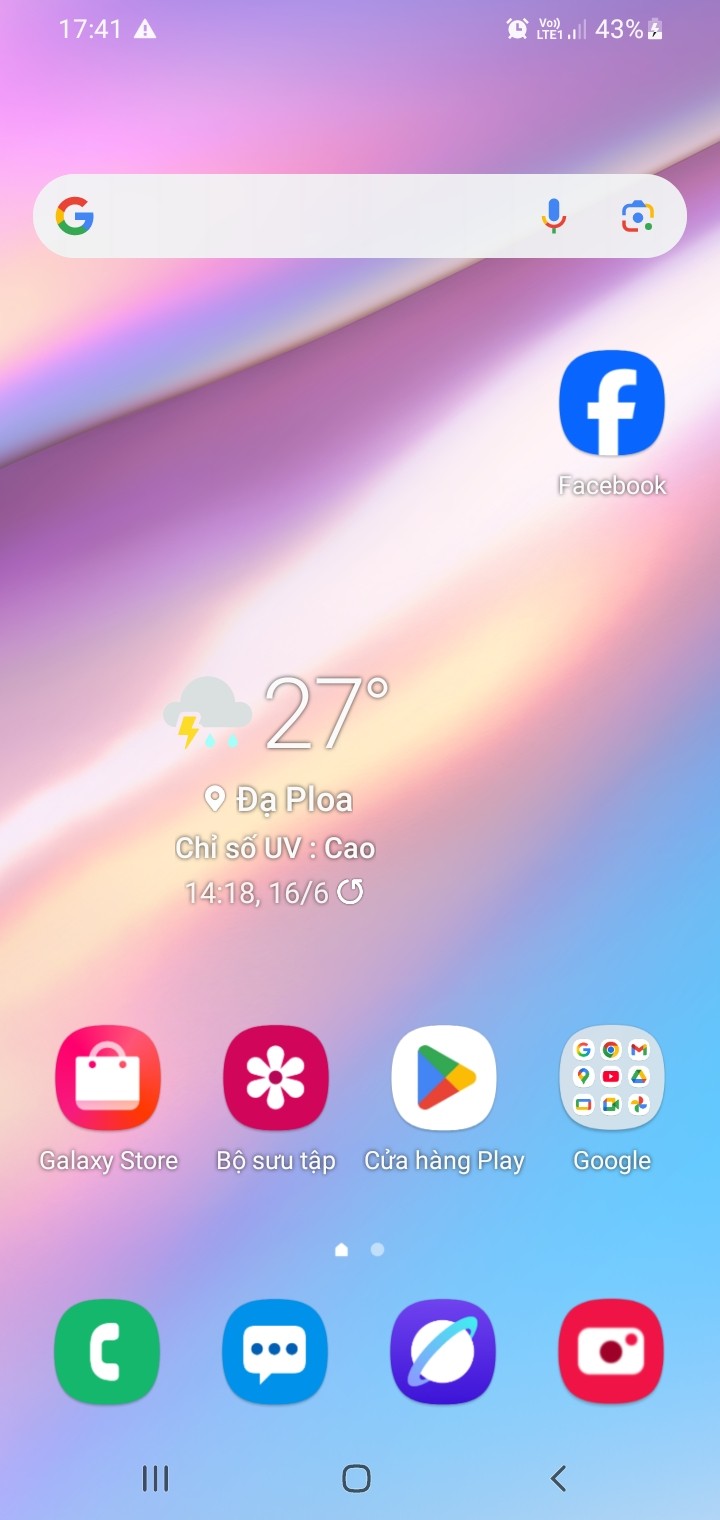Open the Camera app
Image resolution: width=720 pixels, height=1520 pixels.
(x=612, y=1352)
